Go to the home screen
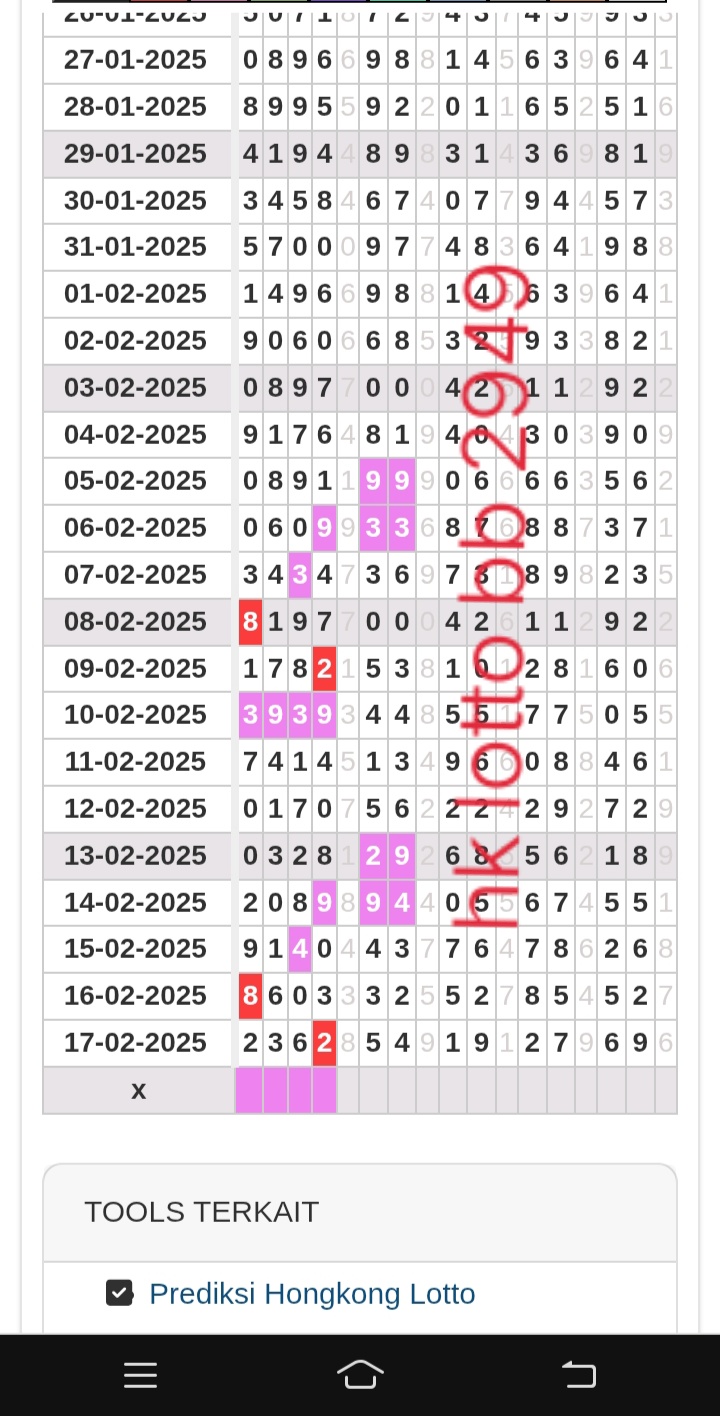 360,1375
